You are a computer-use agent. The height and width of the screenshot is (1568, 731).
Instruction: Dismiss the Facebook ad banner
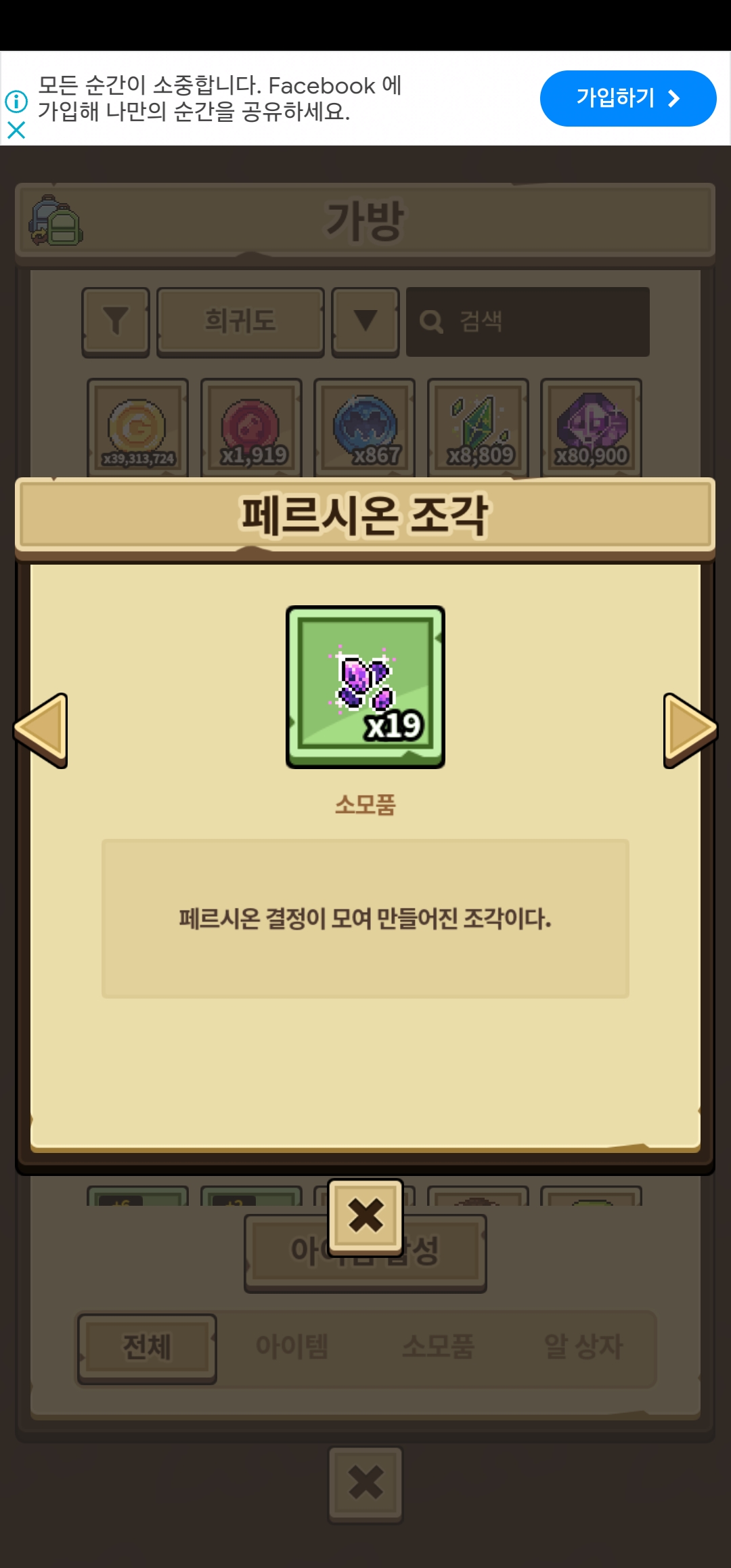(x=16, y=130)
